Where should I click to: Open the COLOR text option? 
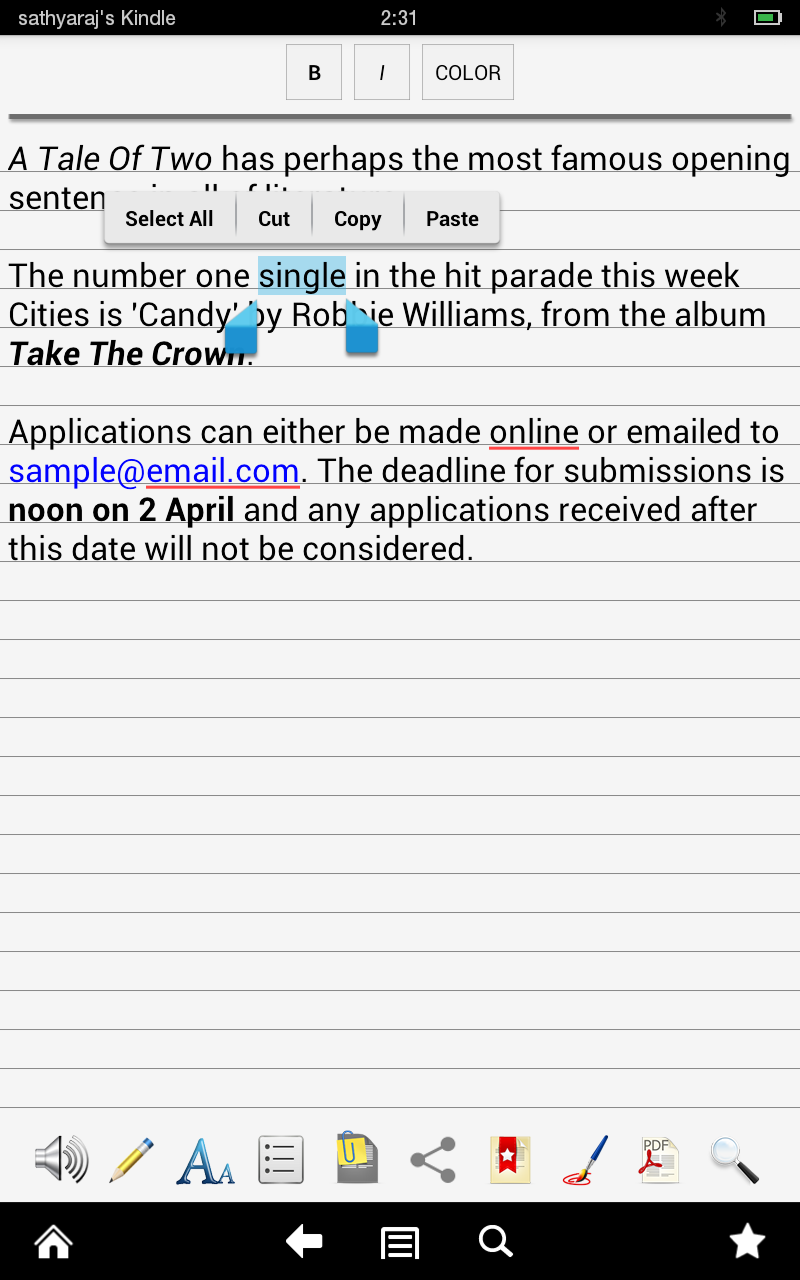click(468, 73)
